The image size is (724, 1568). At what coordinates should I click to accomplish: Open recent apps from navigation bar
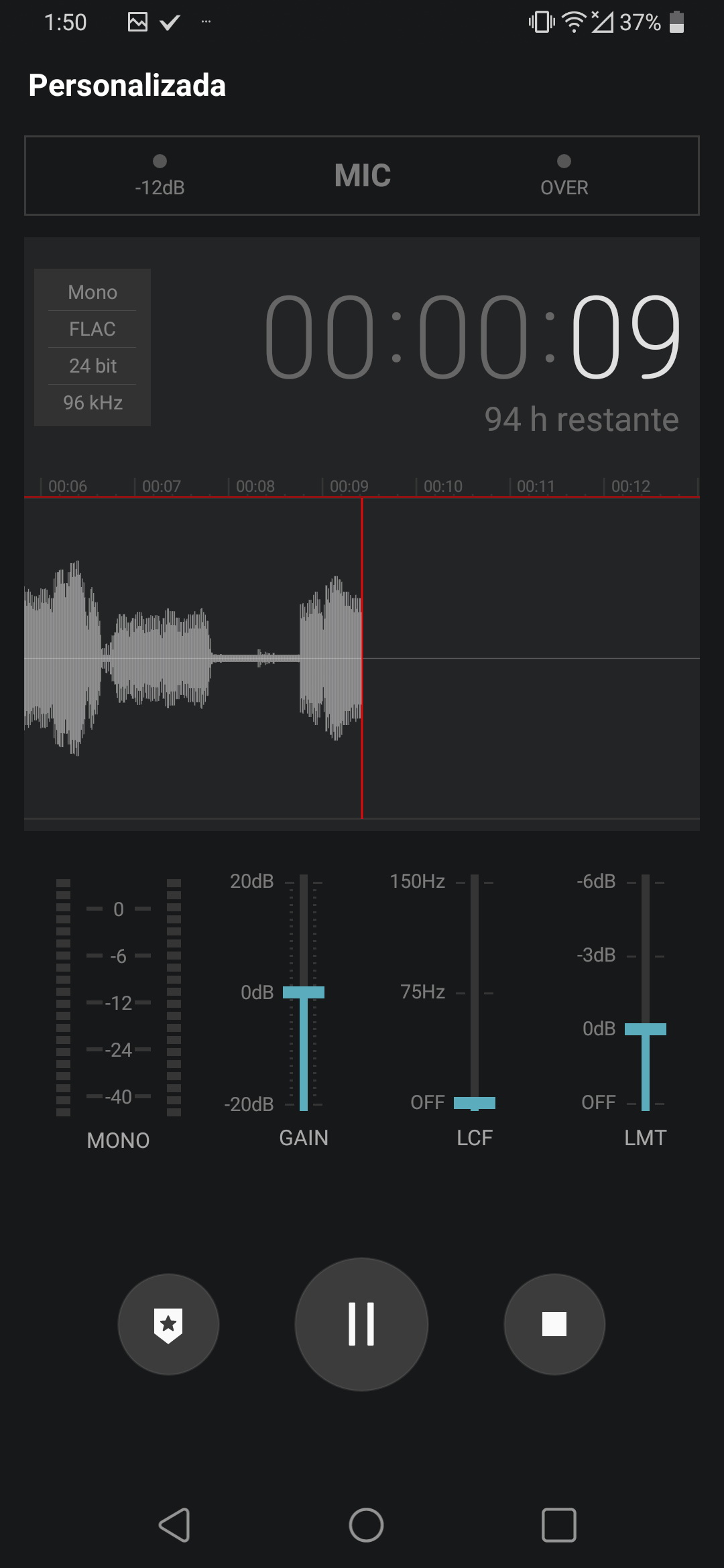(x=558, y=1526)
